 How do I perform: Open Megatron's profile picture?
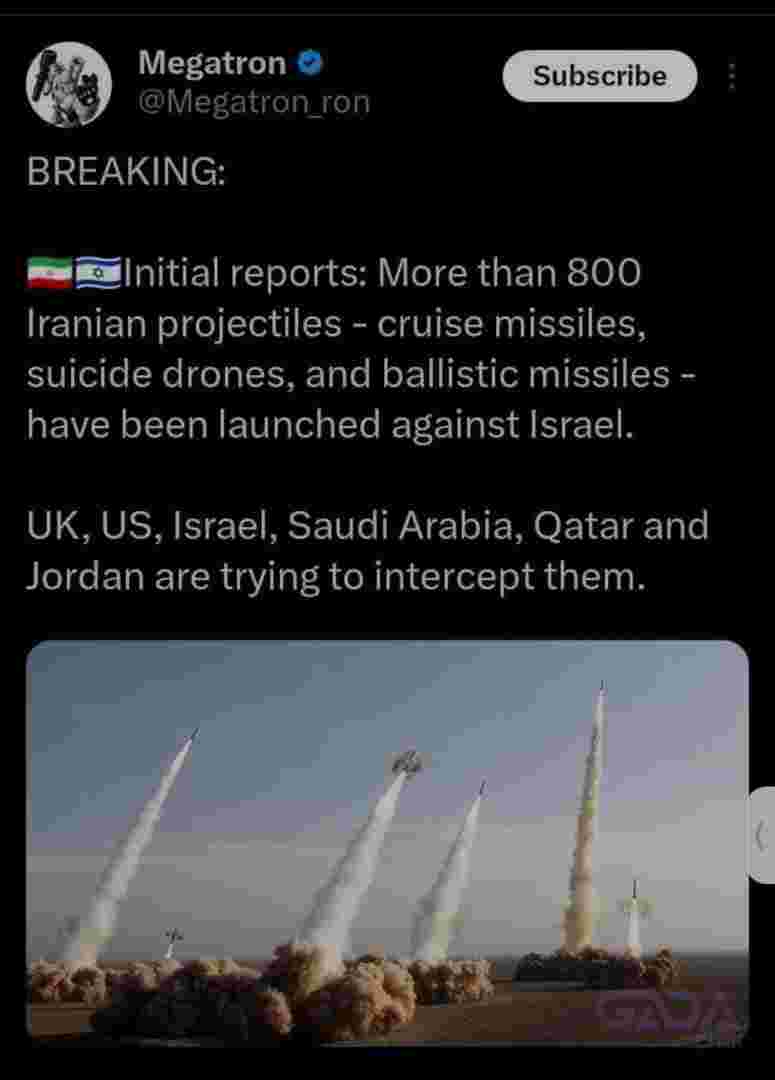click(x=69, y=84)
